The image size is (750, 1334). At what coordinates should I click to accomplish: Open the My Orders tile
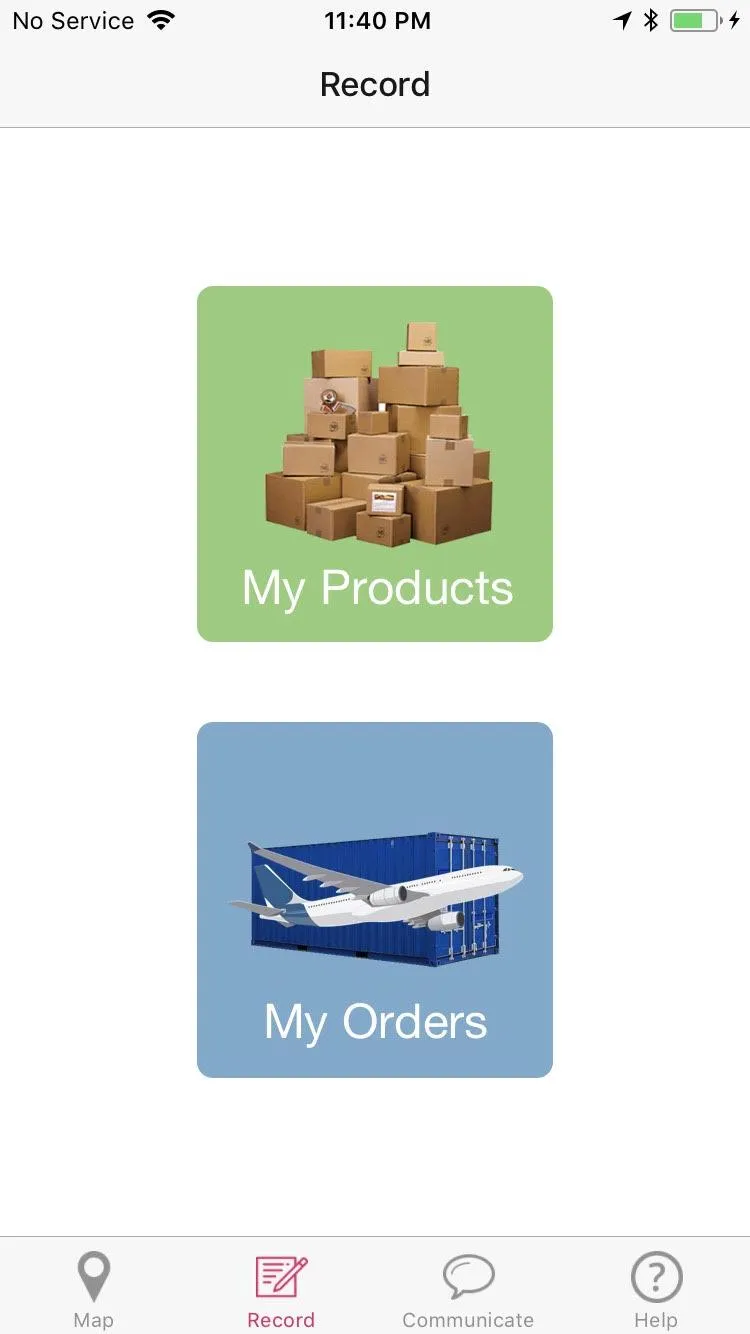click(375, 900)
